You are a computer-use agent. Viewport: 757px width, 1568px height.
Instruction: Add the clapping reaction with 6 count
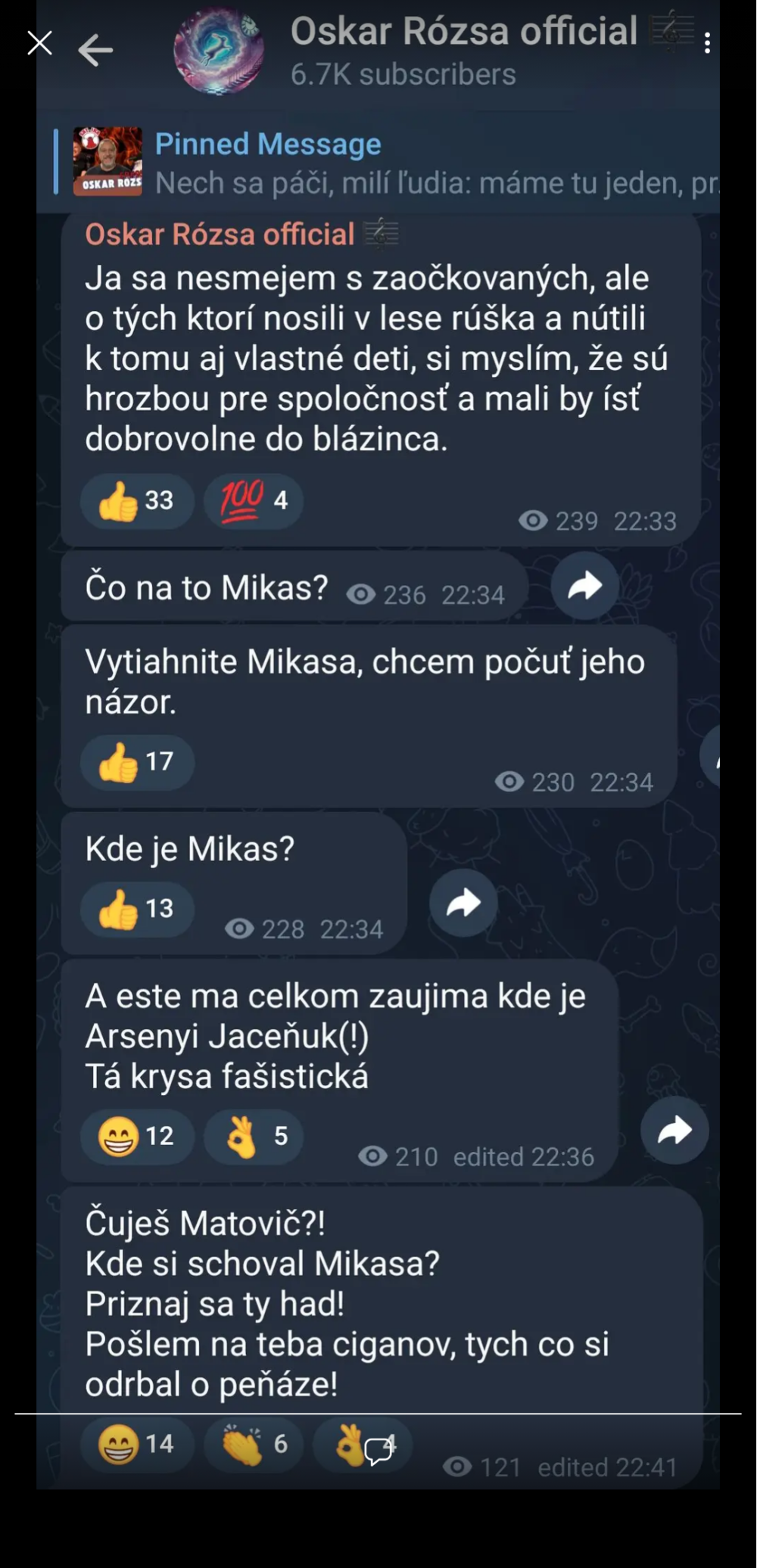[x=254, y=1444]
